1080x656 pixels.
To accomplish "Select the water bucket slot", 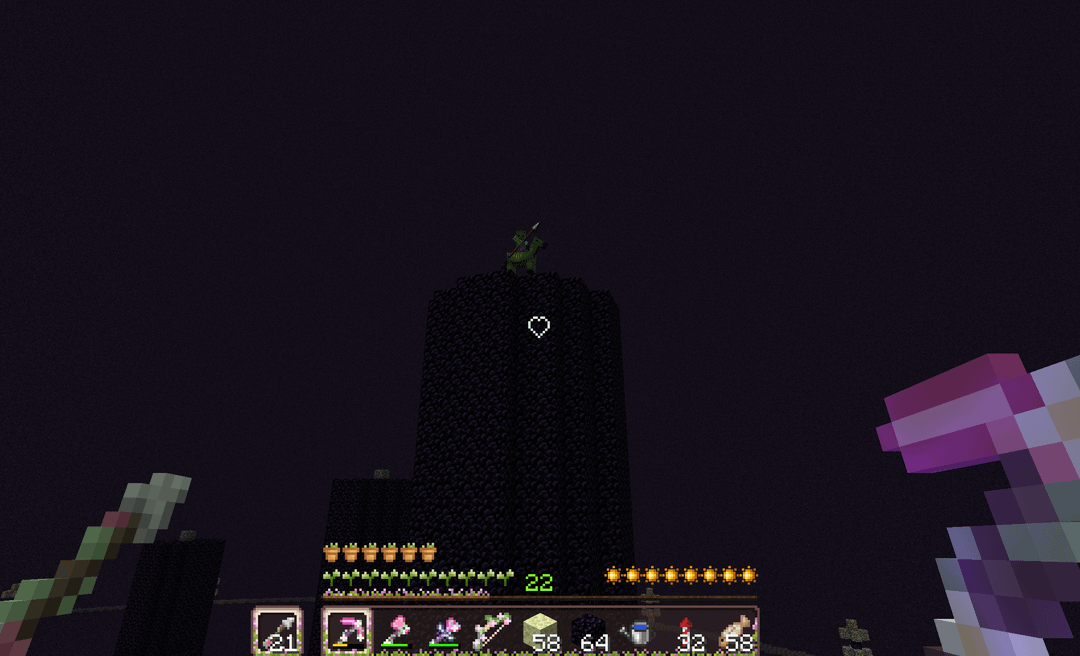I will pos(637,632).
